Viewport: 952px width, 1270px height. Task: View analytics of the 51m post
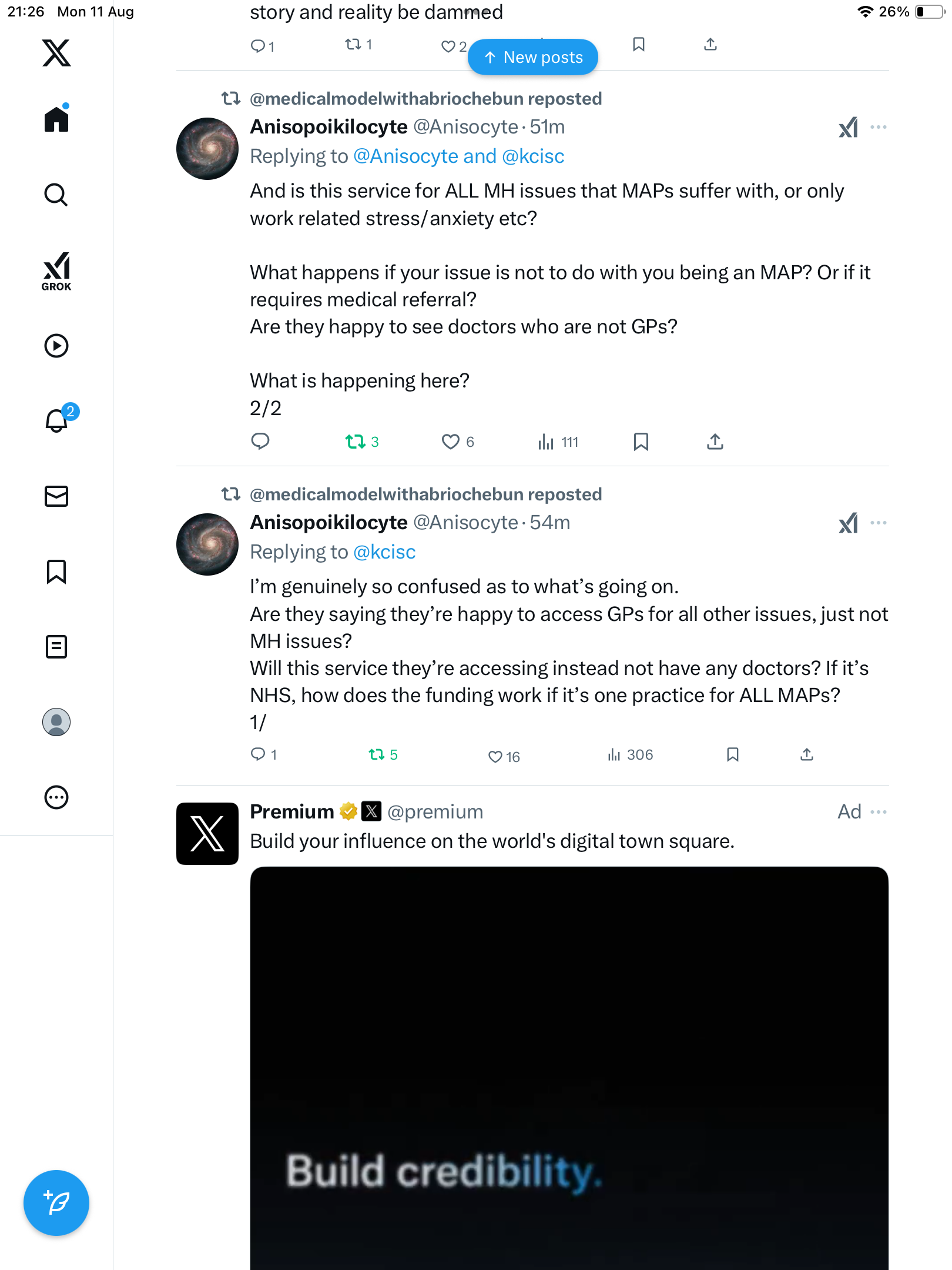click(558, 442)
